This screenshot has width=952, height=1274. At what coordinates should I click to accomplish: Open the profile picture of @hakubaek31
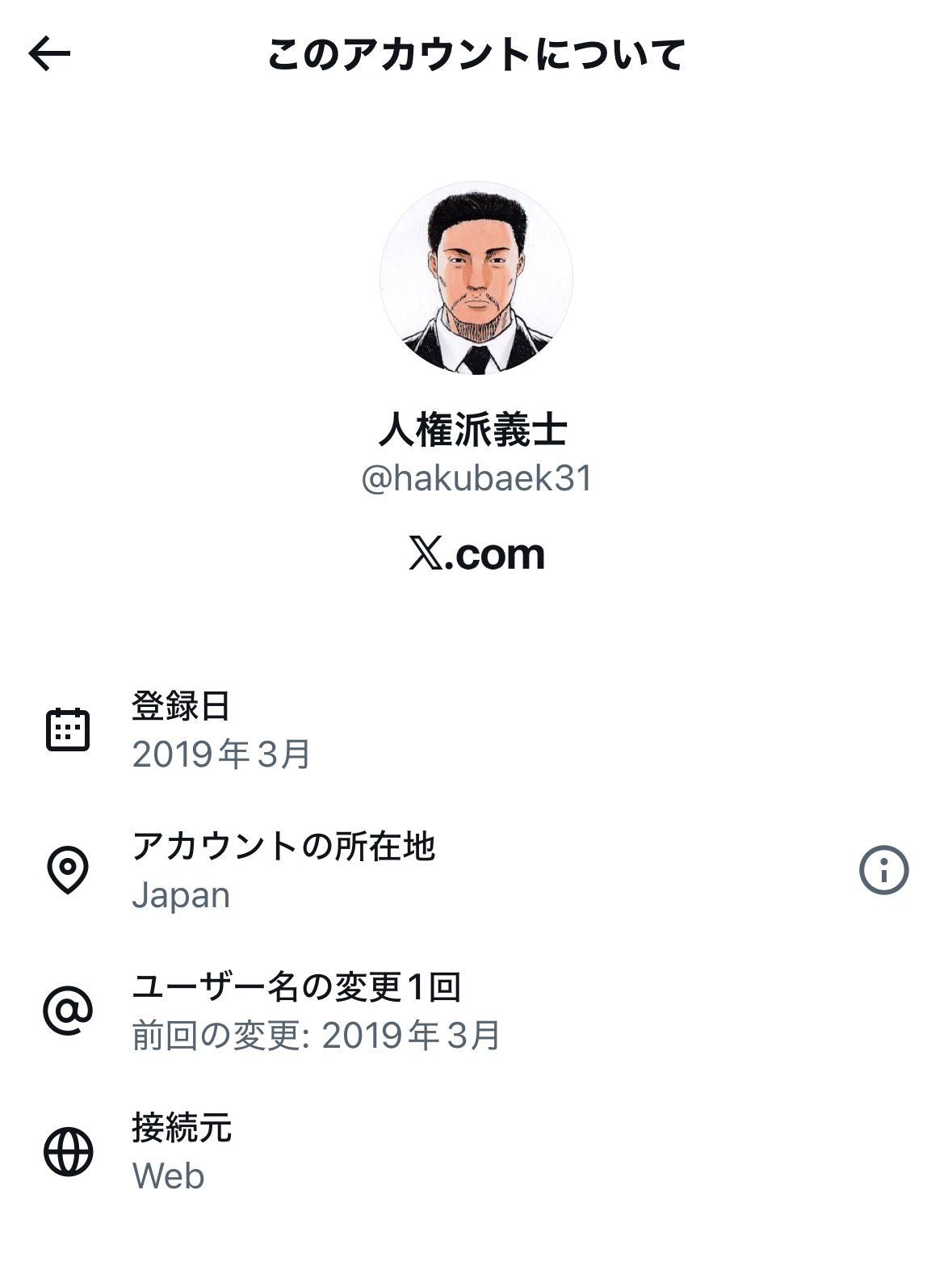(476, 278)
